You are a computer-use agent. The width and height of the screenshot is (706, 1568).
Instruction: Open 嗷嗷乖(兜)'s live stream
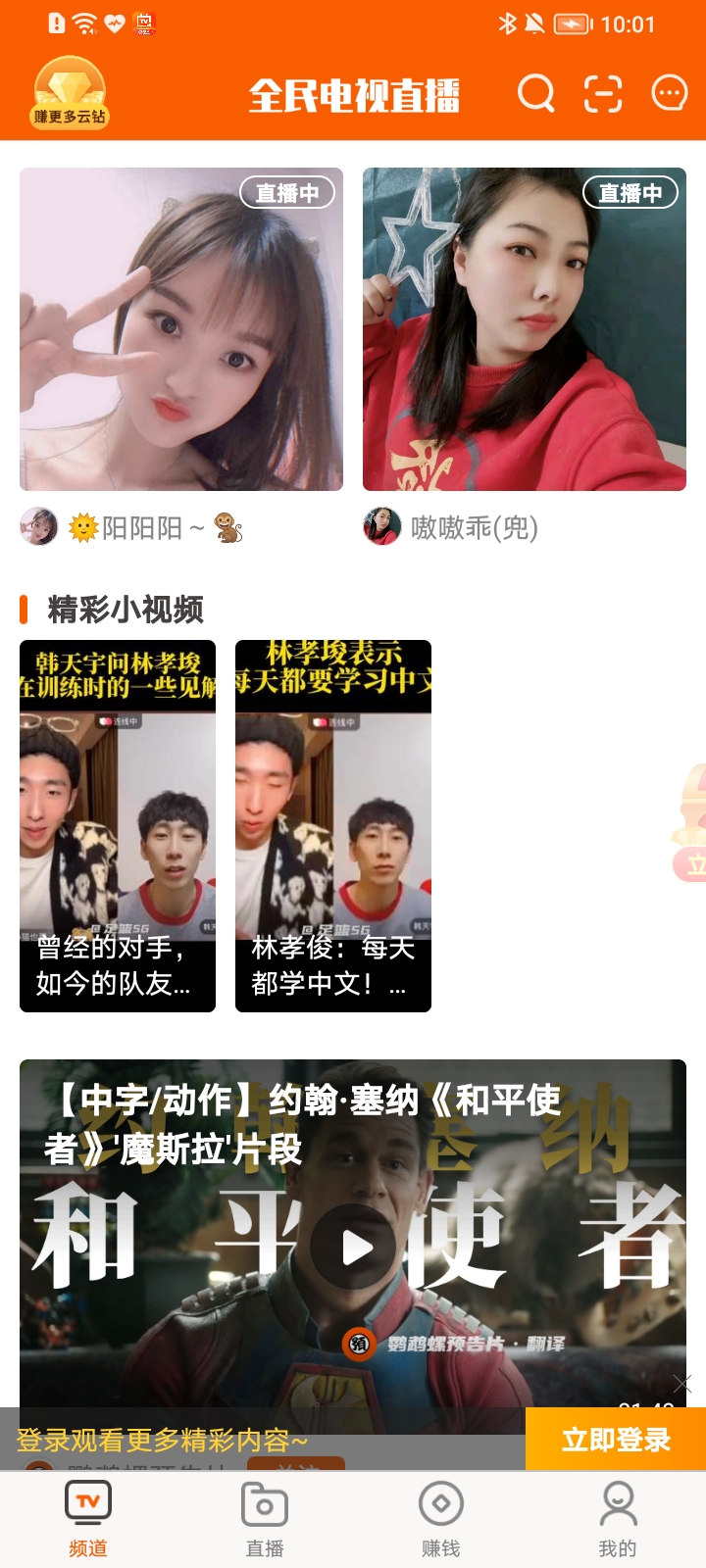[x=524, y=328]
